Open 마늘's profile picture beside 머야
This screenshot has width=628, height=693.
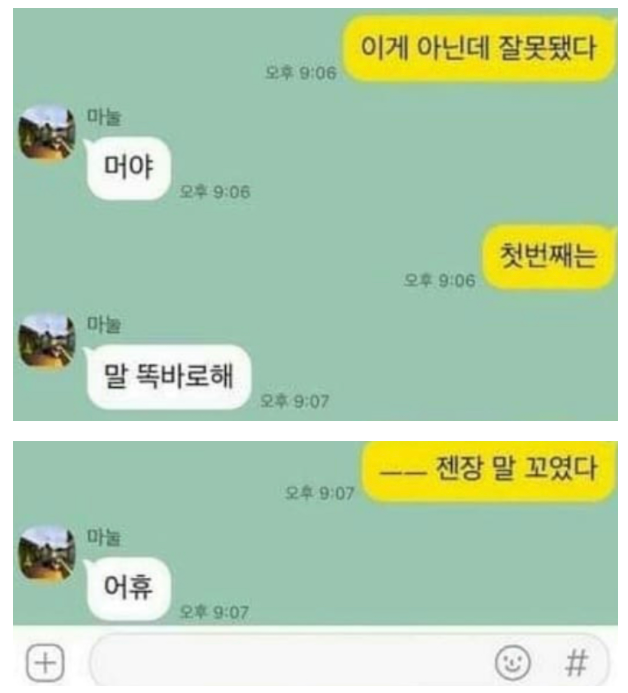(46, 132)
